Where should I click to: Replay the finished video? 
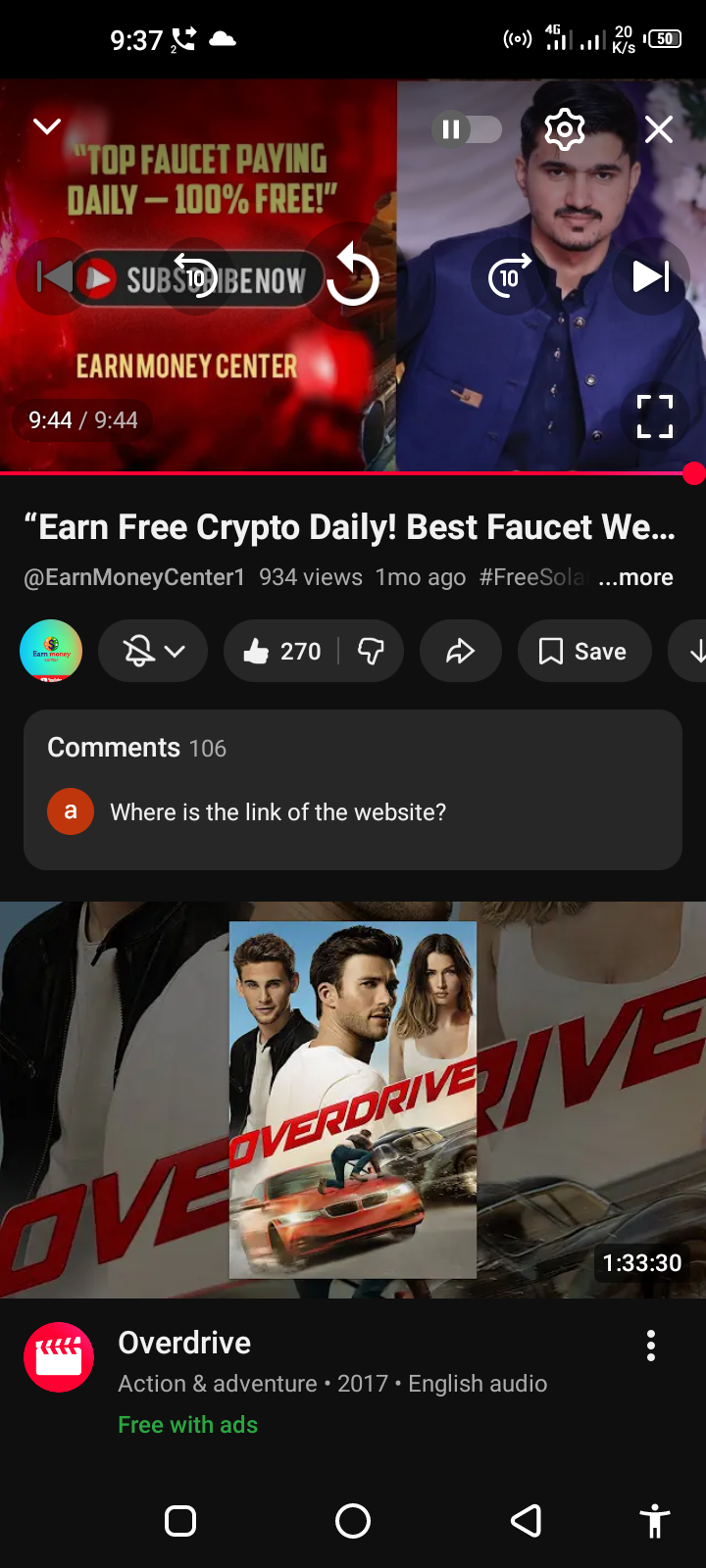352,277
